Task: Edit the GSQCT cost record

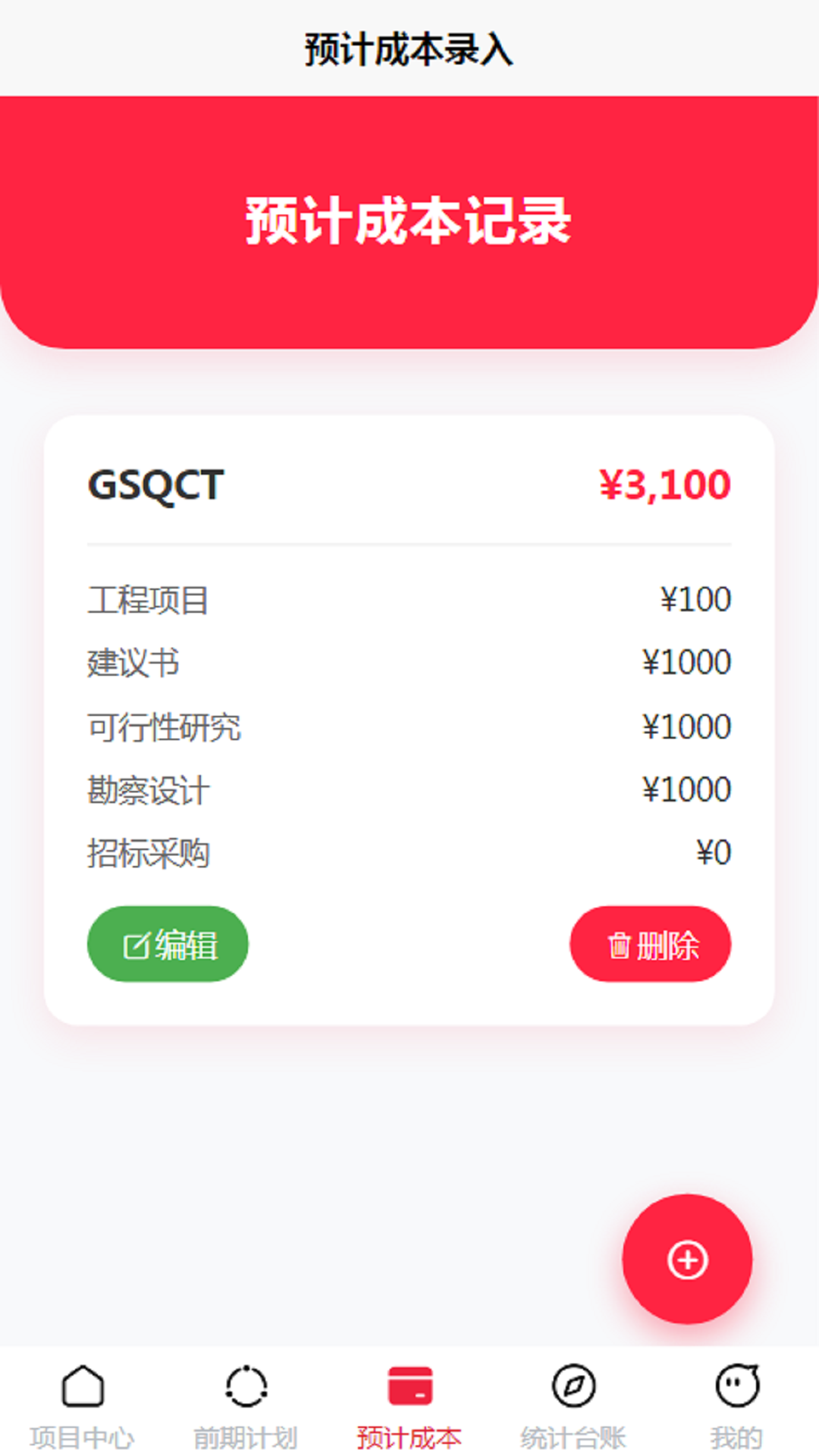Action: (x=168, y=944)
